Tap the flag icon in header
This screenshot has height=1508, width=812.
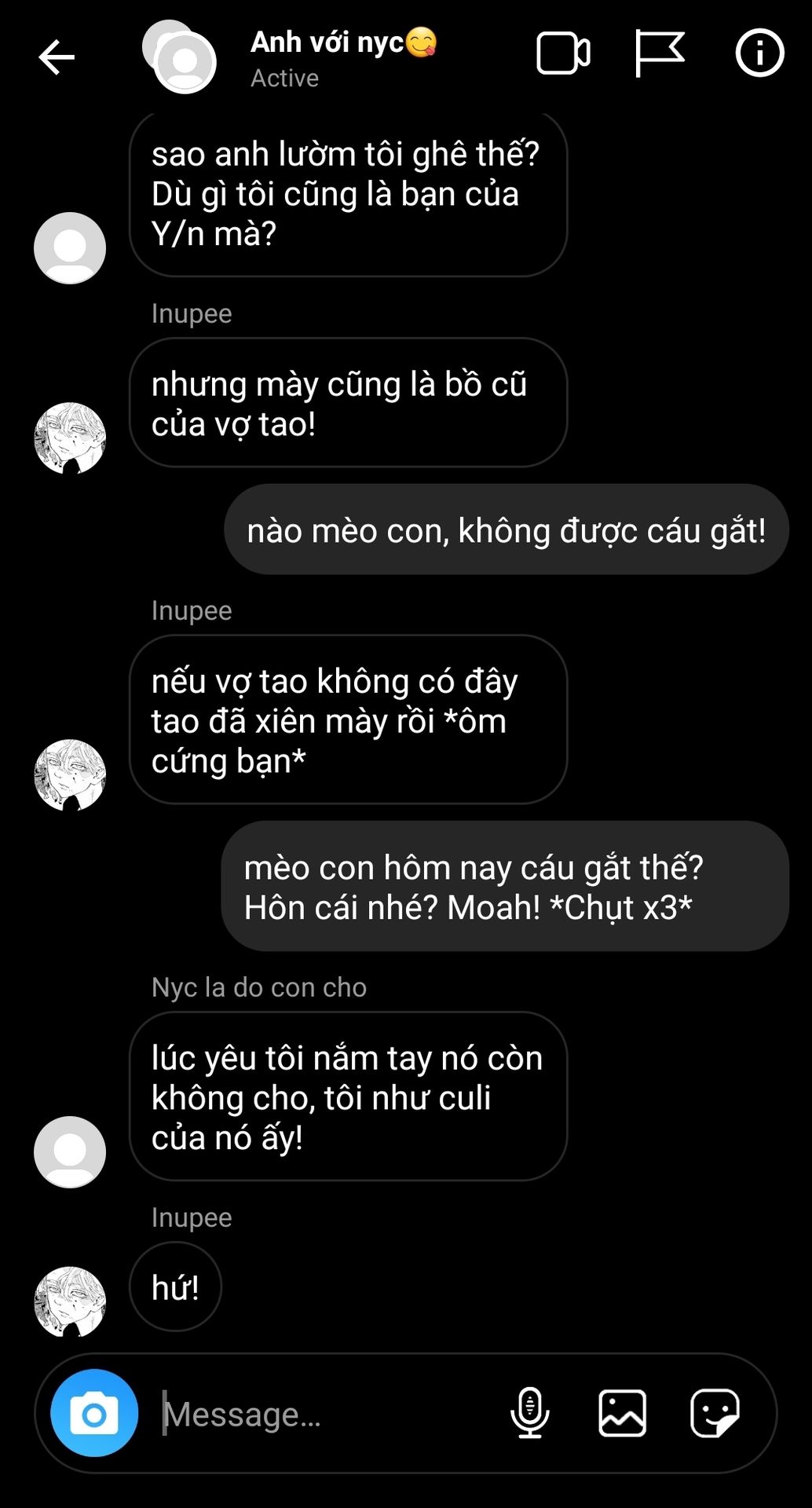tap(659, 53)
